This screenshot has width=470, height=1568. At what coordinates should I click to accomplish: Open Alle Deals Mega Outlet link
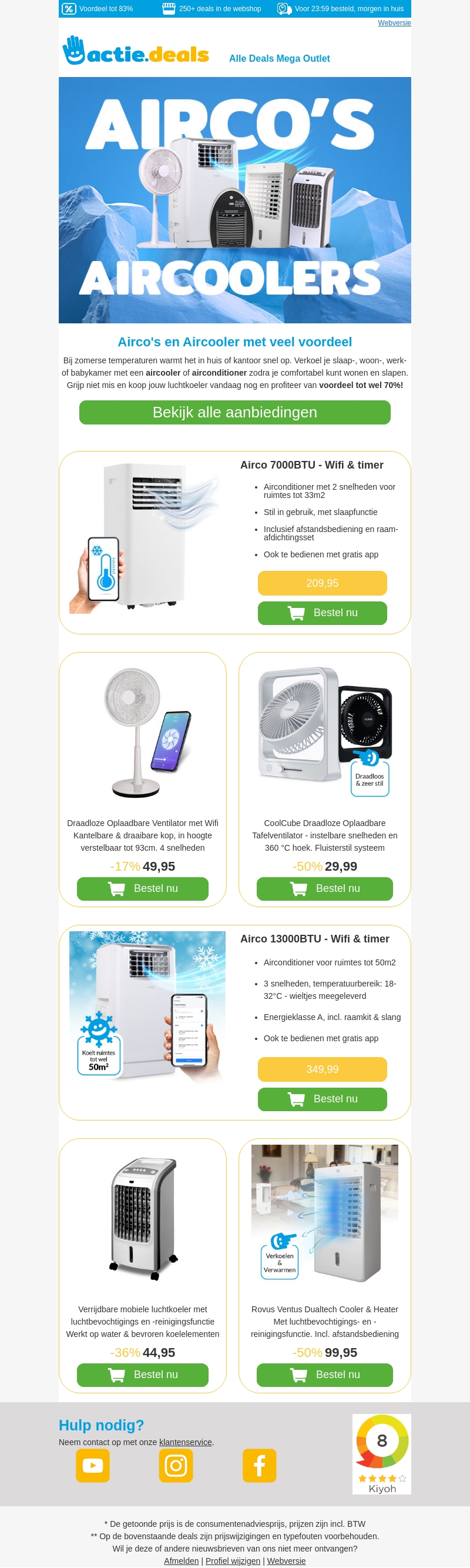point(279,58)
